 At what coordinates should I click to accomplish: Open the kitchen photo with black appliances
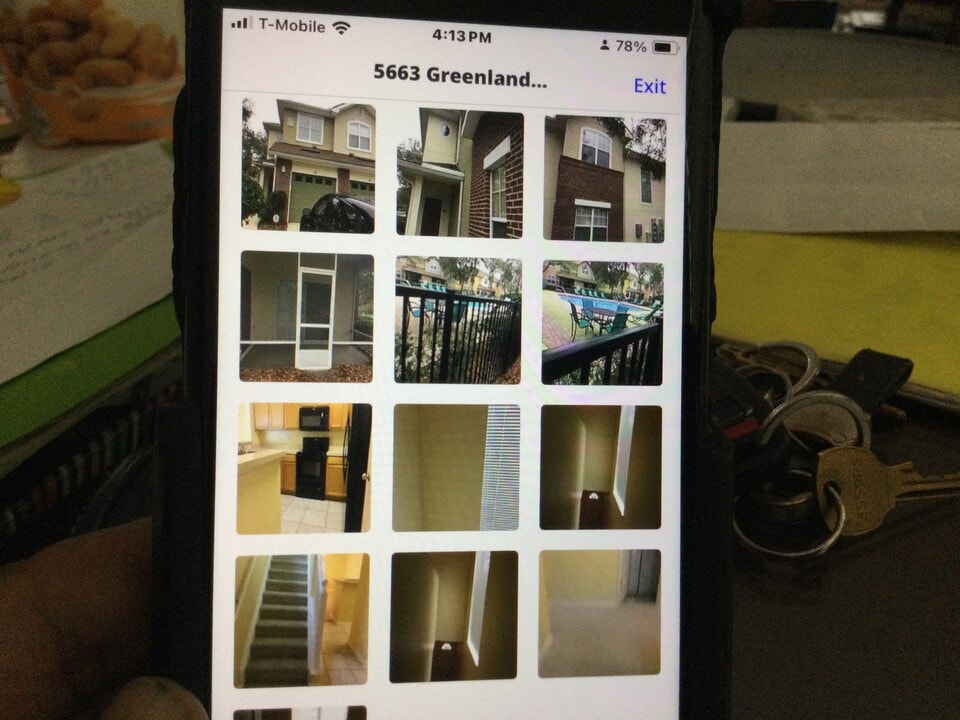pos(304,468)
